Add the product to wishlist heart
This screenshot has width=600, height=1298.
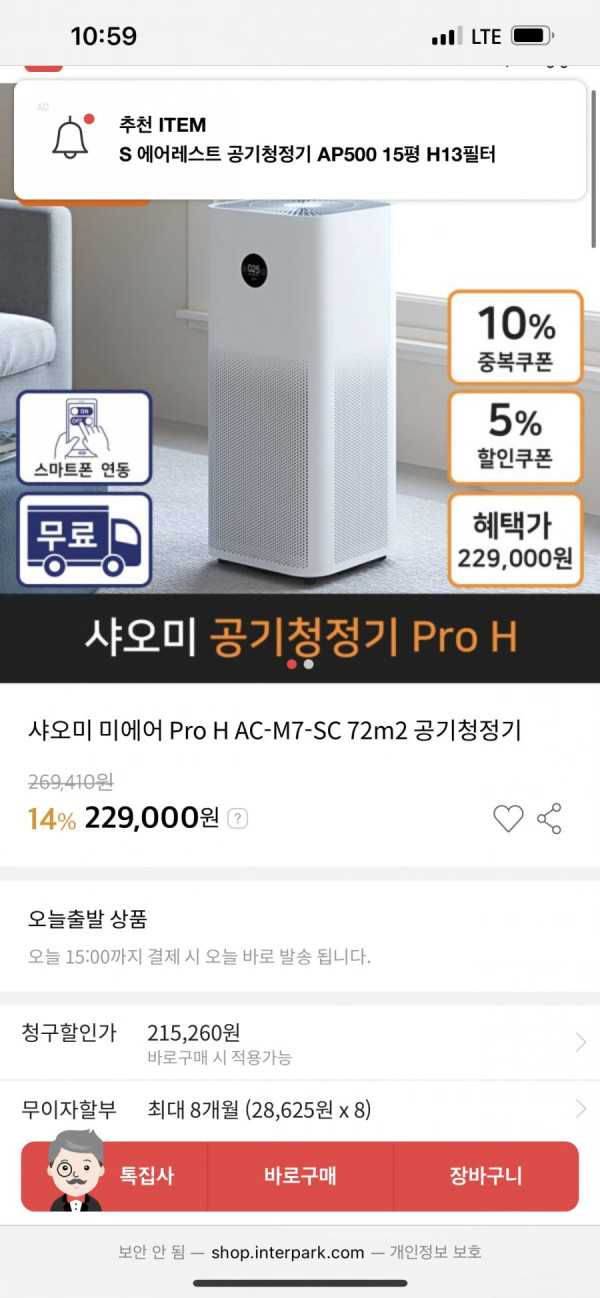(x=508, y=819)
